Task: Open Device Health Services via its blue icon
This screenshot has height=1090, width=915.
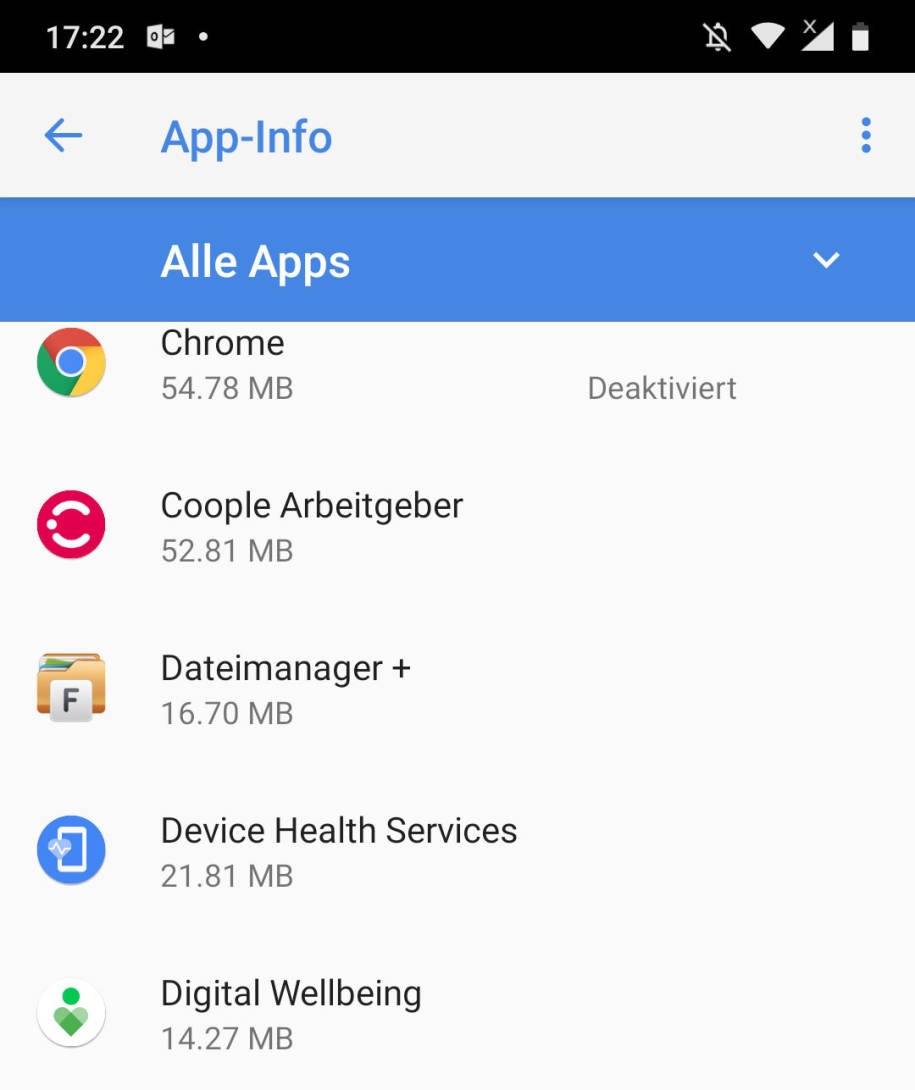Action: point(71,850)
